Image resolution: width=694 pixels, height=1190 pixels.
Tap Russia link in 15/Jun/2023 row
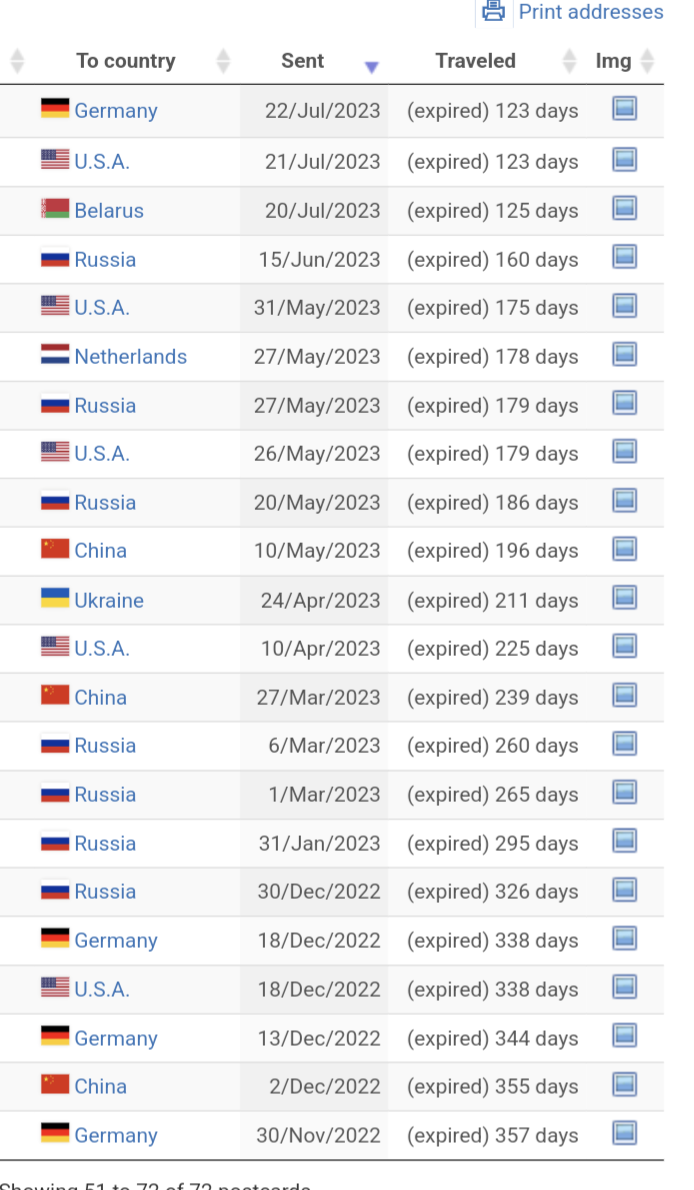(x=105, y=260)
